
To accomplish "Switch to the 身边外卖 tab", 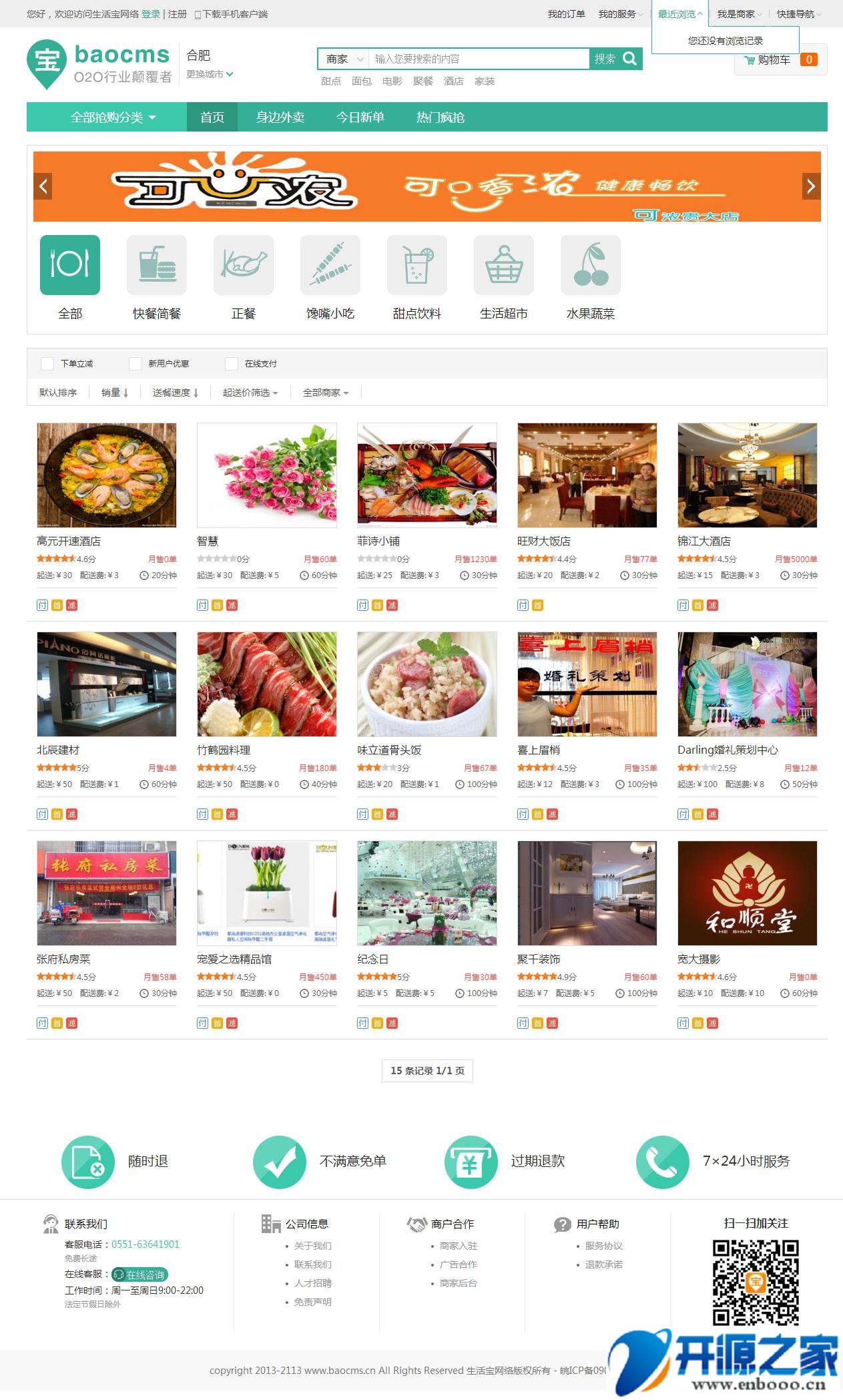I will coord(280,117).
